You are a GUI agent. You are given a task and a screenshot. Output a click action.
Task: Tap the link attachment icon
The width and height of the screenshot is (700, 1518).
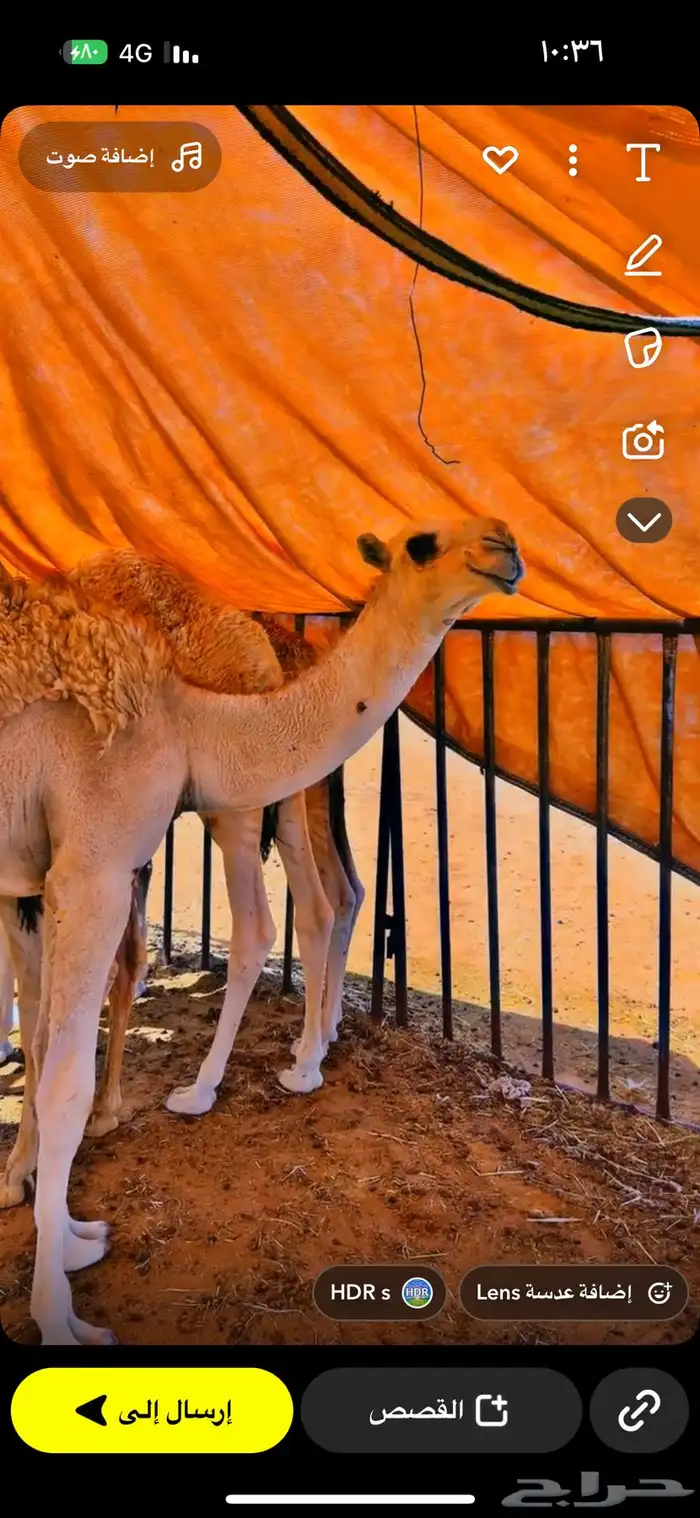pos(639,1410)
